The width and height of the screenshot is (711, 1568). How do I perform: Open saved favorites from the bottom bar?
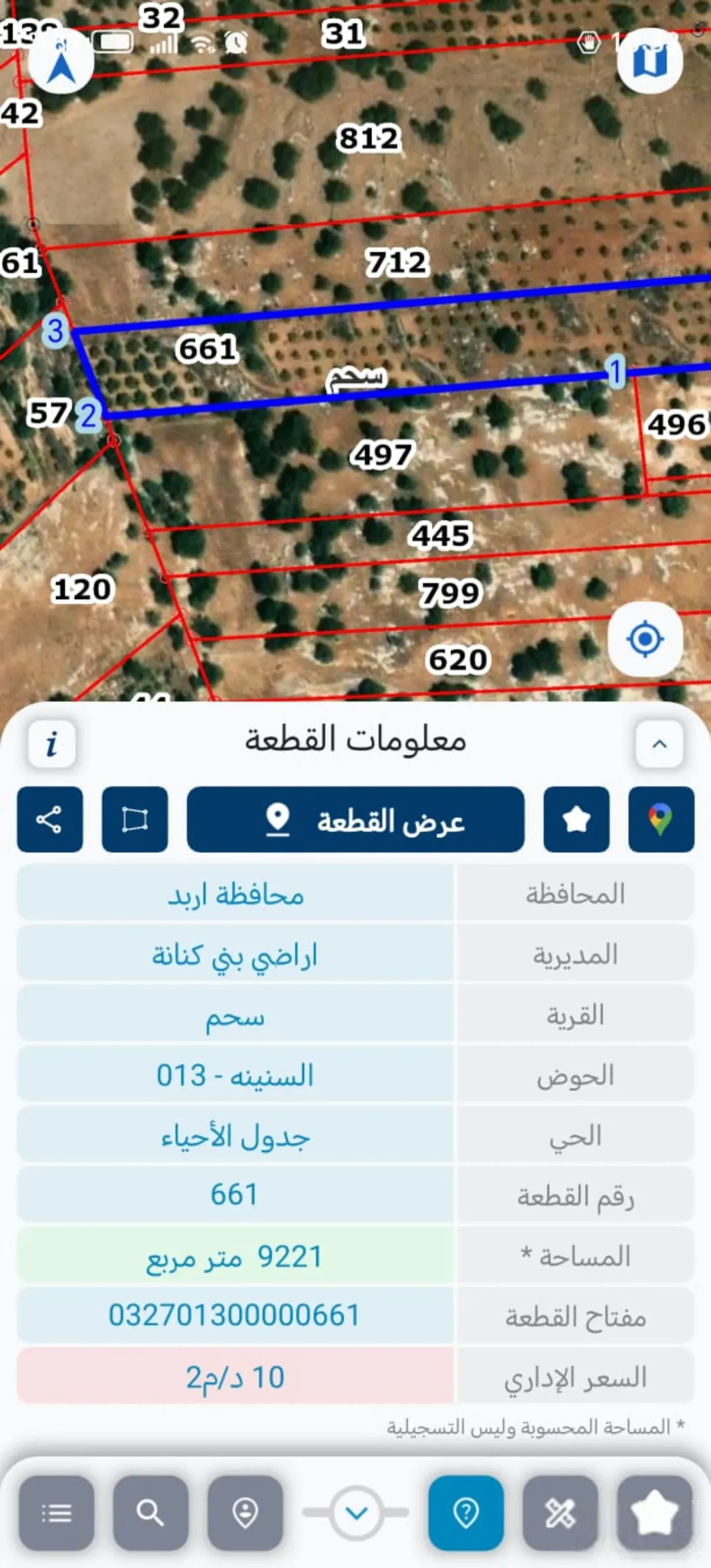pyautogui.click(x=654, y=1513)
